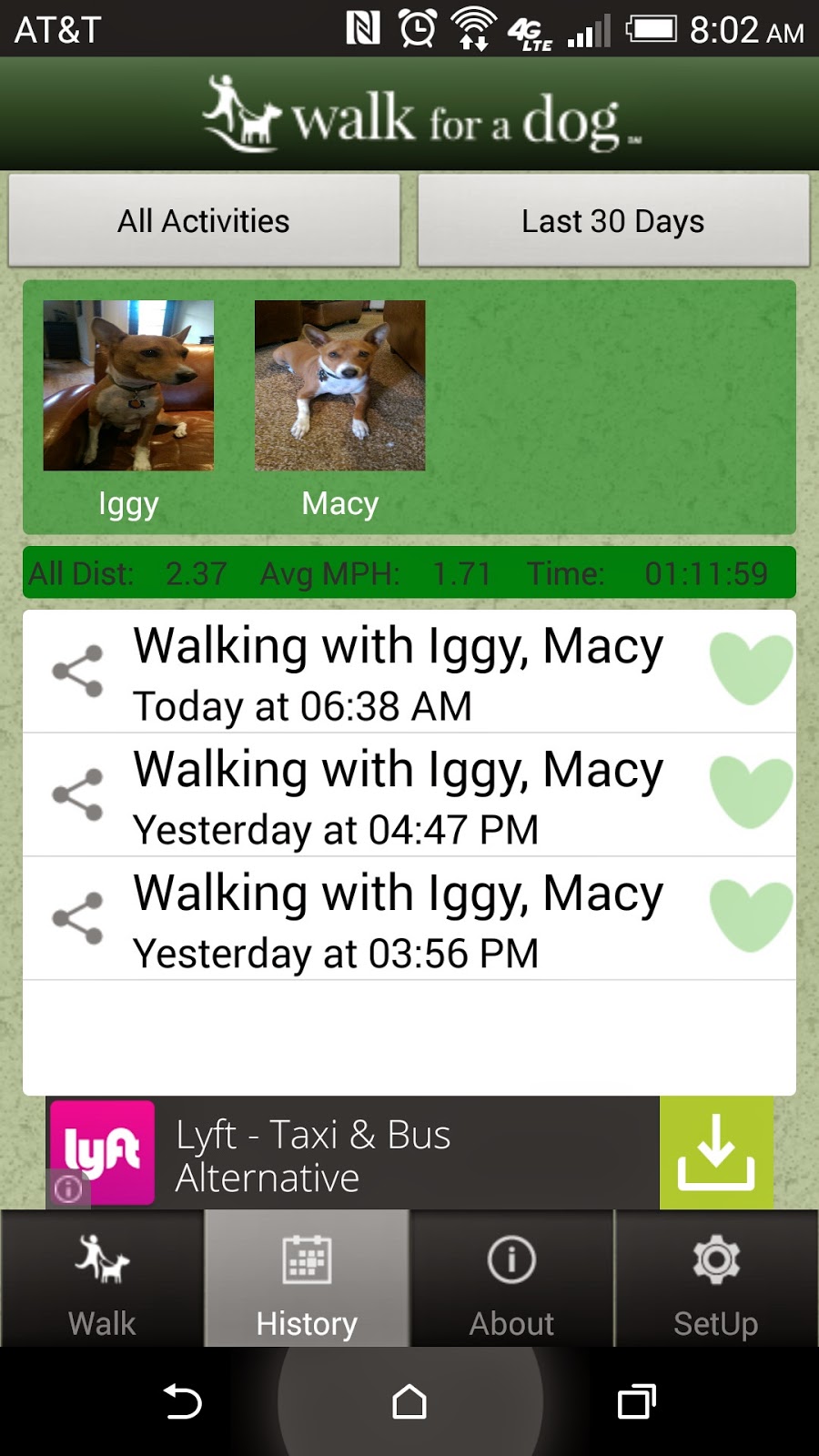The width and height of the screenshot is (819, 1456).
Task: Change the Last 30 Days range
Action: click(612, 221)
